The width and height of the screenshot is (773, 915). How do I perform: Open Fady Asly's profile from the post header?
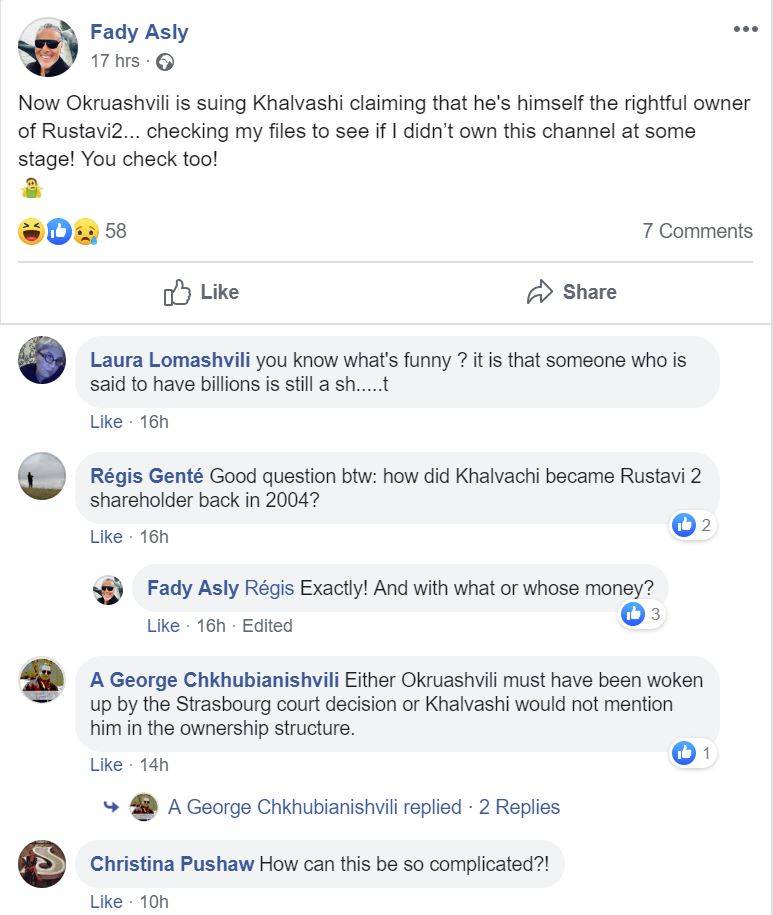139,32
